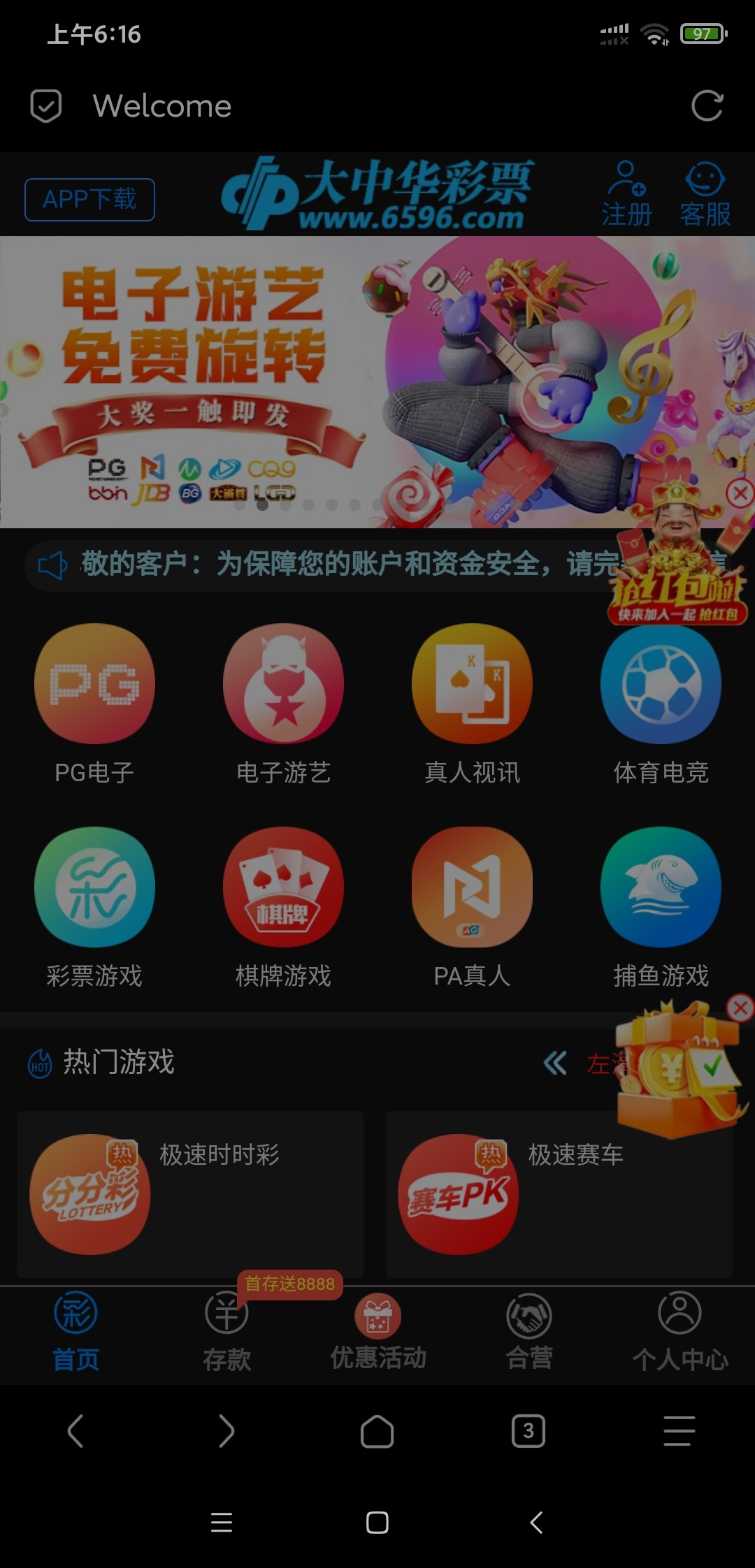Reload the page with the refresh icon

click(x=707, y=106)
